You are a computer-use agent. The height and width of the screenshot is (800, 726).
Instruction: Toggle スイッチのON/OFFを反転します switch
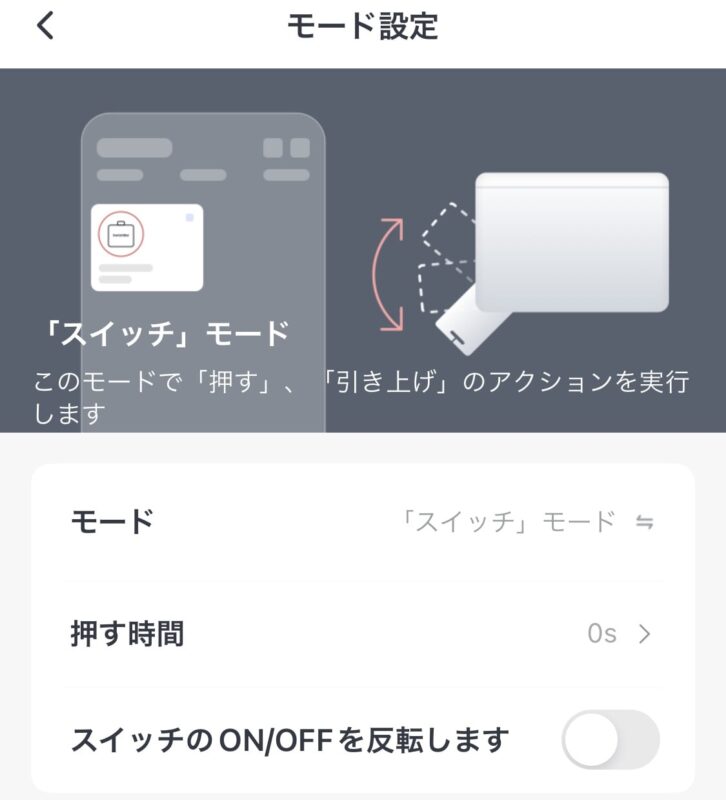tap(610, 740)
